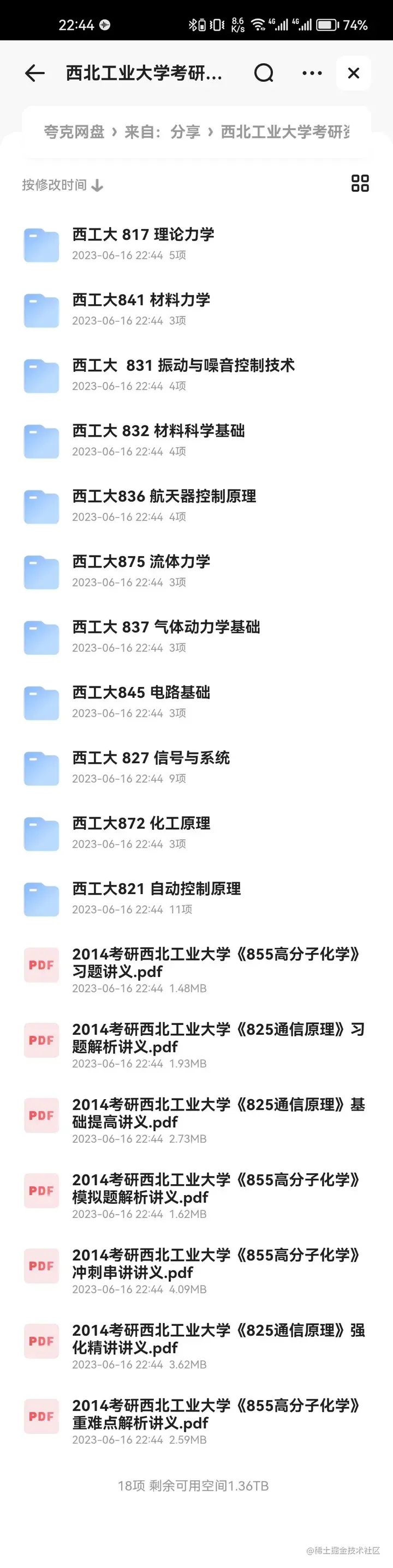Open search with the magnifier icon
This screenshot has width=393, height=1568.
click(x=263, y=73)
